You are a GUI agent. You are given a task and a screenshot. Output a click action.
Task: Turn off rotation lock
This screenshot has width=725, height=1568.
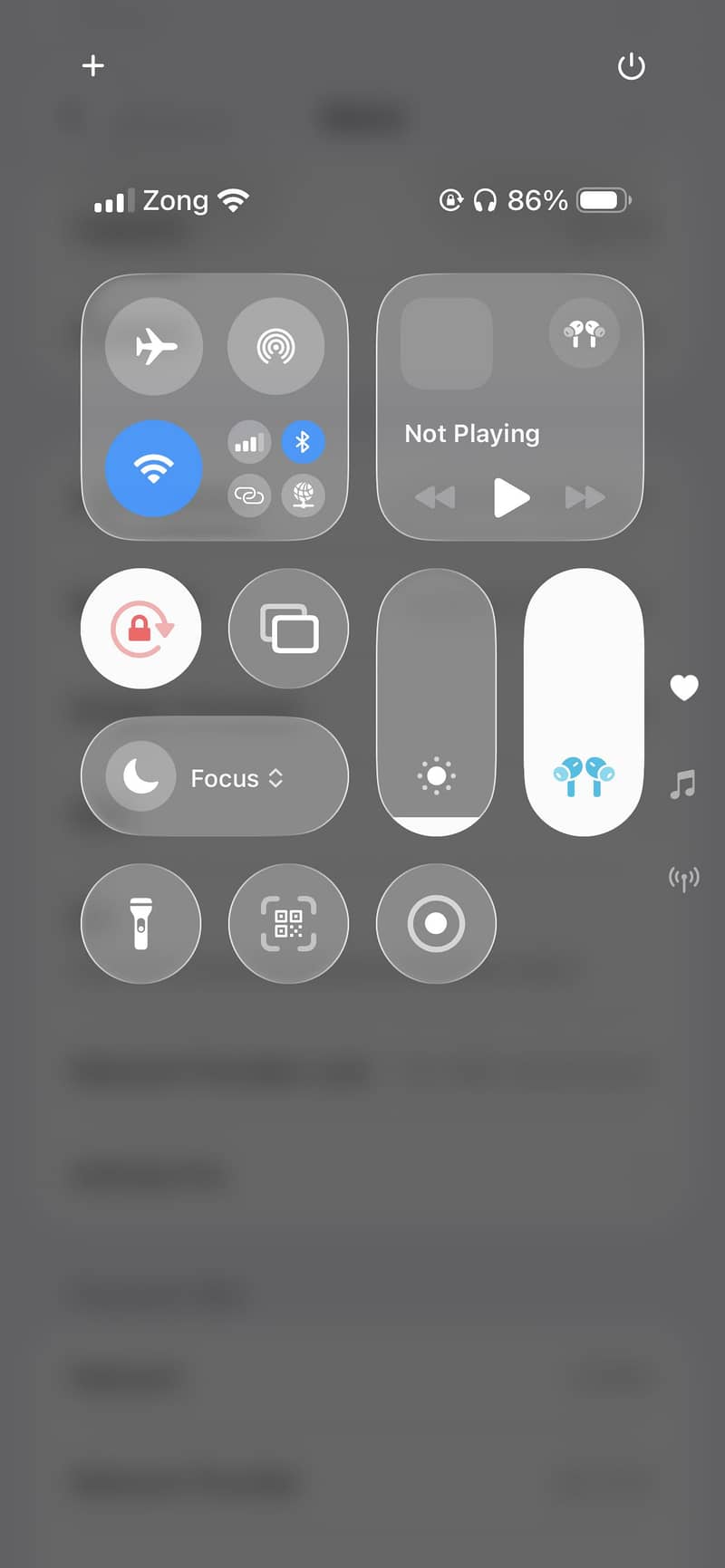pyautogui.click(x=140, y=629)
